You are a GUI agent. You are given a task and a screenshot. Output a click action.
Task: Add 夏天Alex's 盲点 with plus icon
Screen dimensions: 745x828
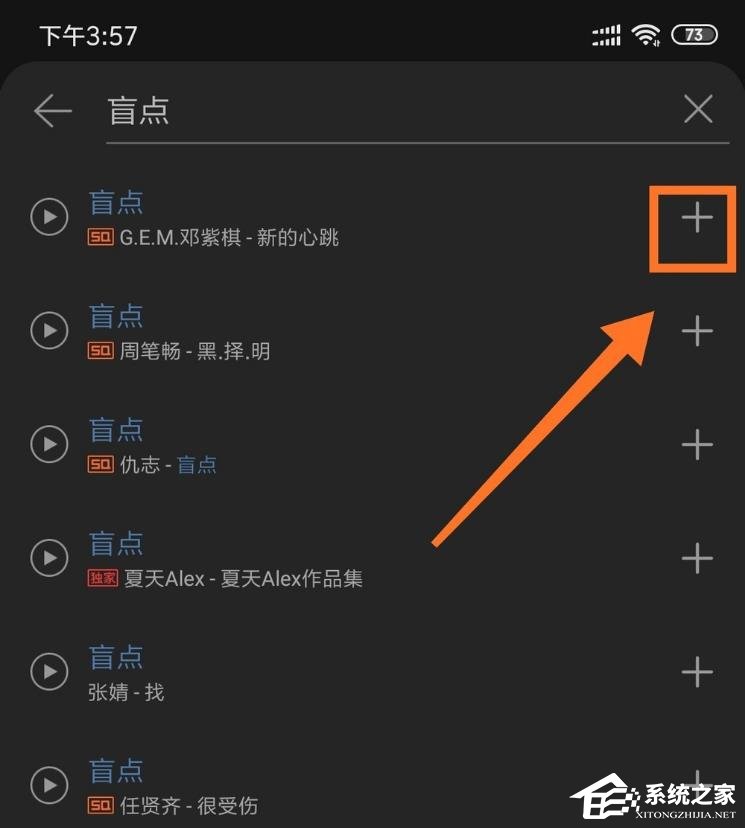[697, 558]
